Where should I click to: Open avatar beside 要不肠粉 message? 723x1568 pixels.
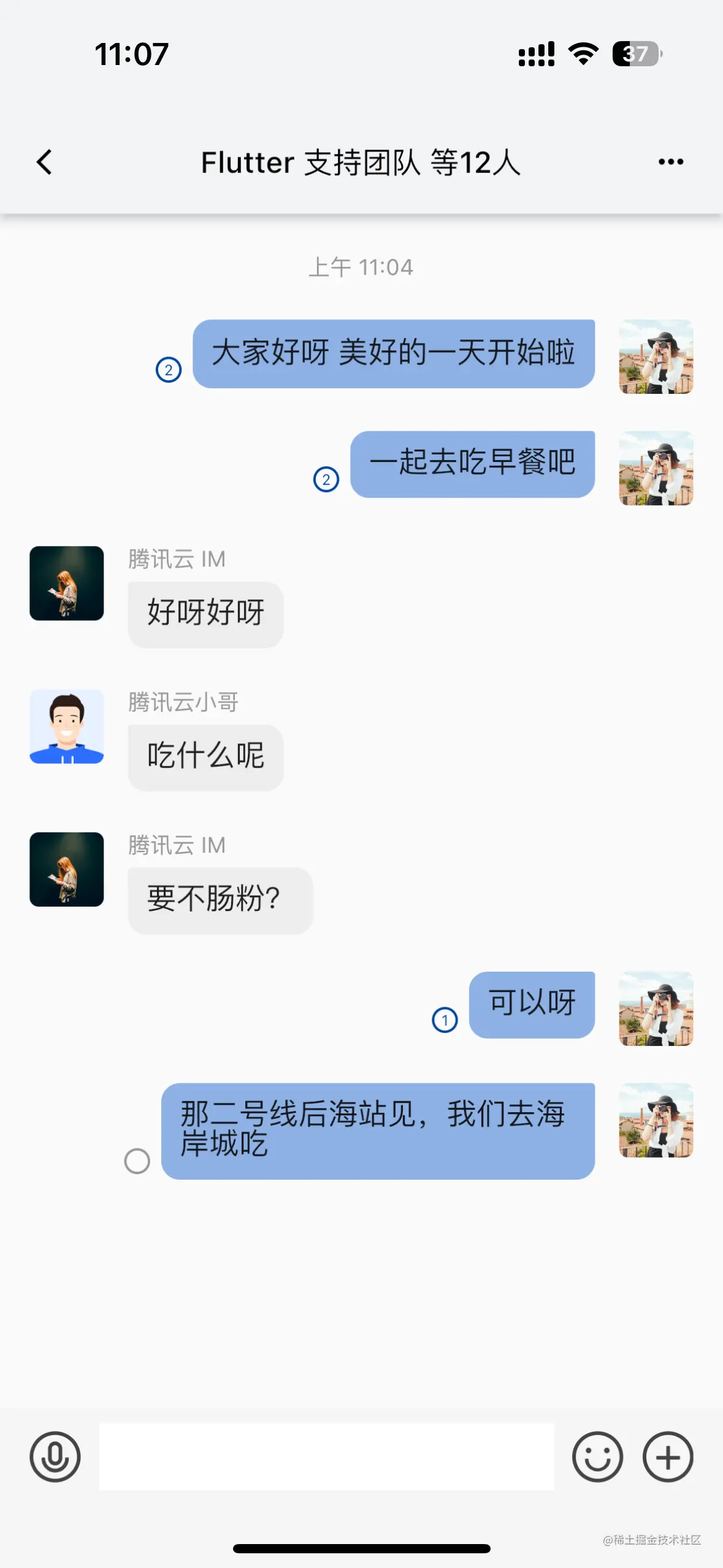tap(67, 869)
